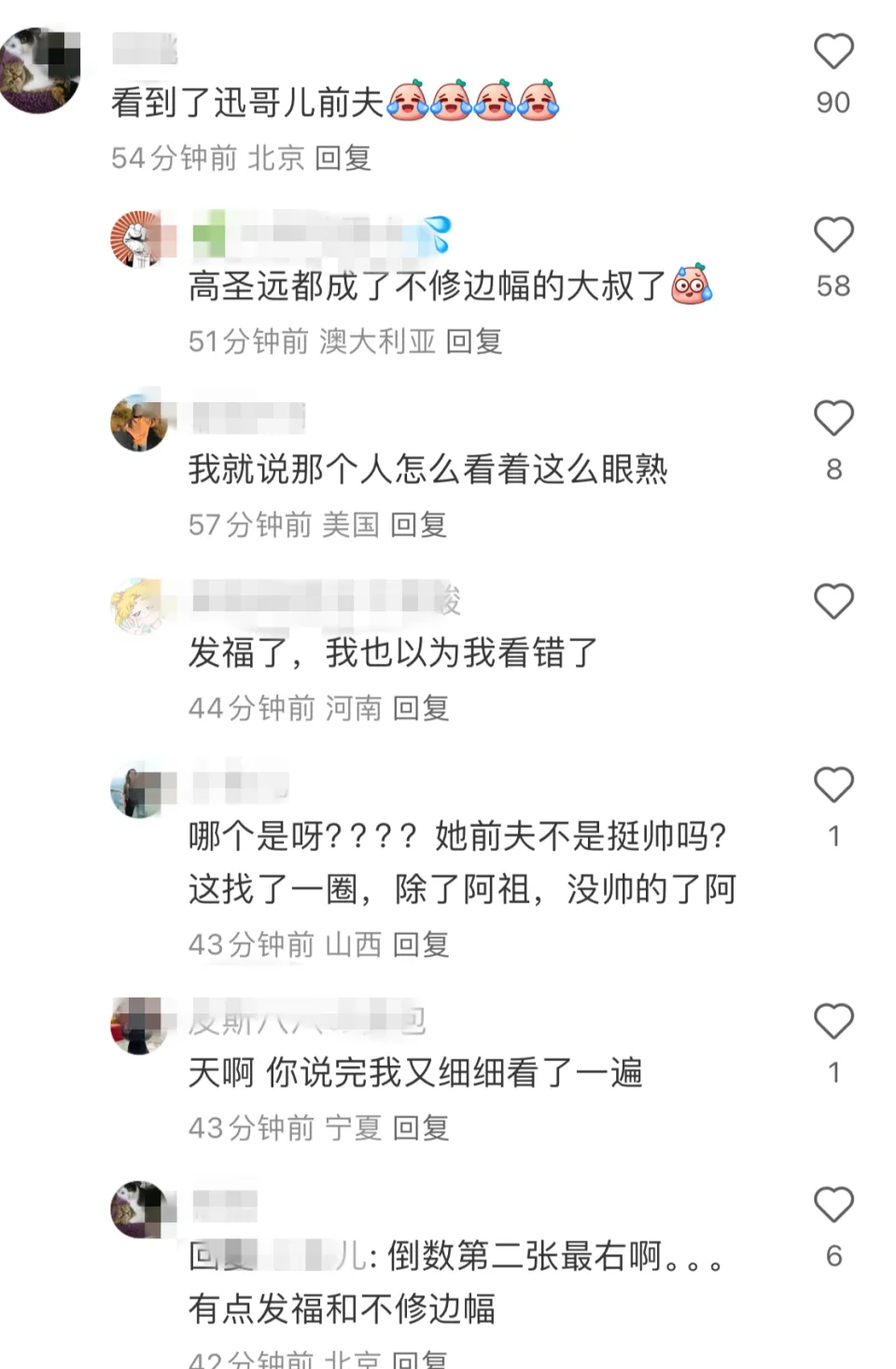Reply to the comment from 河南
The height and width of the screenshot is (1369, 896).
pos(421,708)
